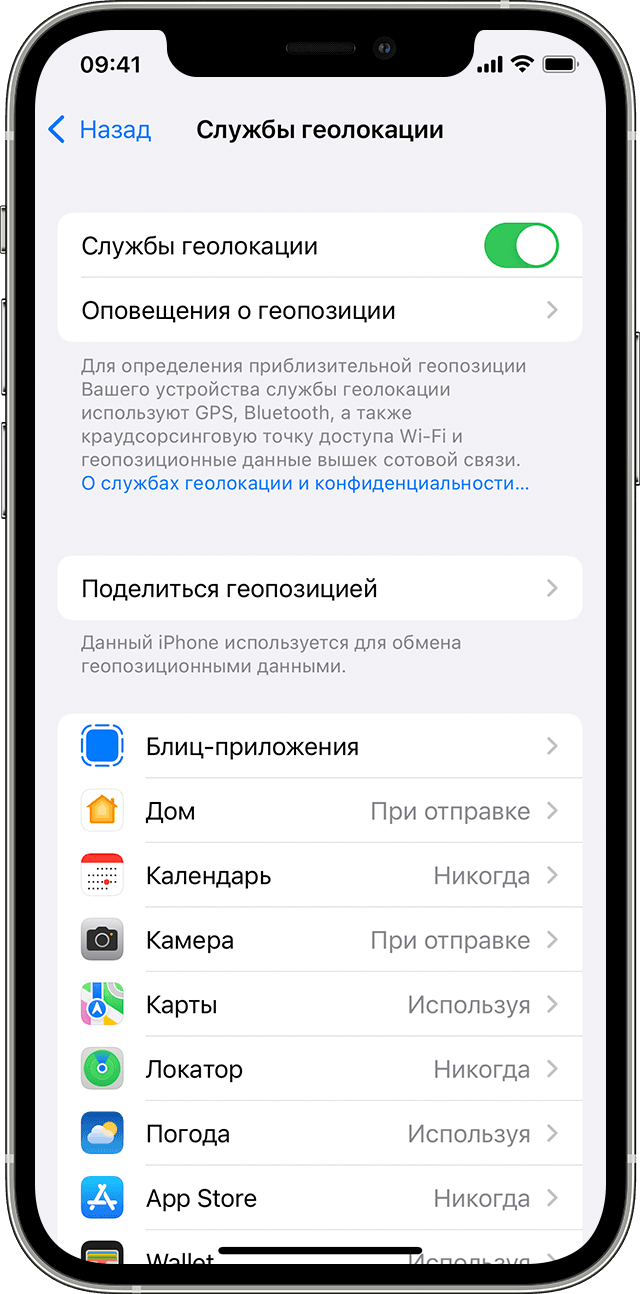Viewport: 640px width, 1294px height.
Task: Open the Блиц-приложения location settings
Action: [x=320, y=746]
